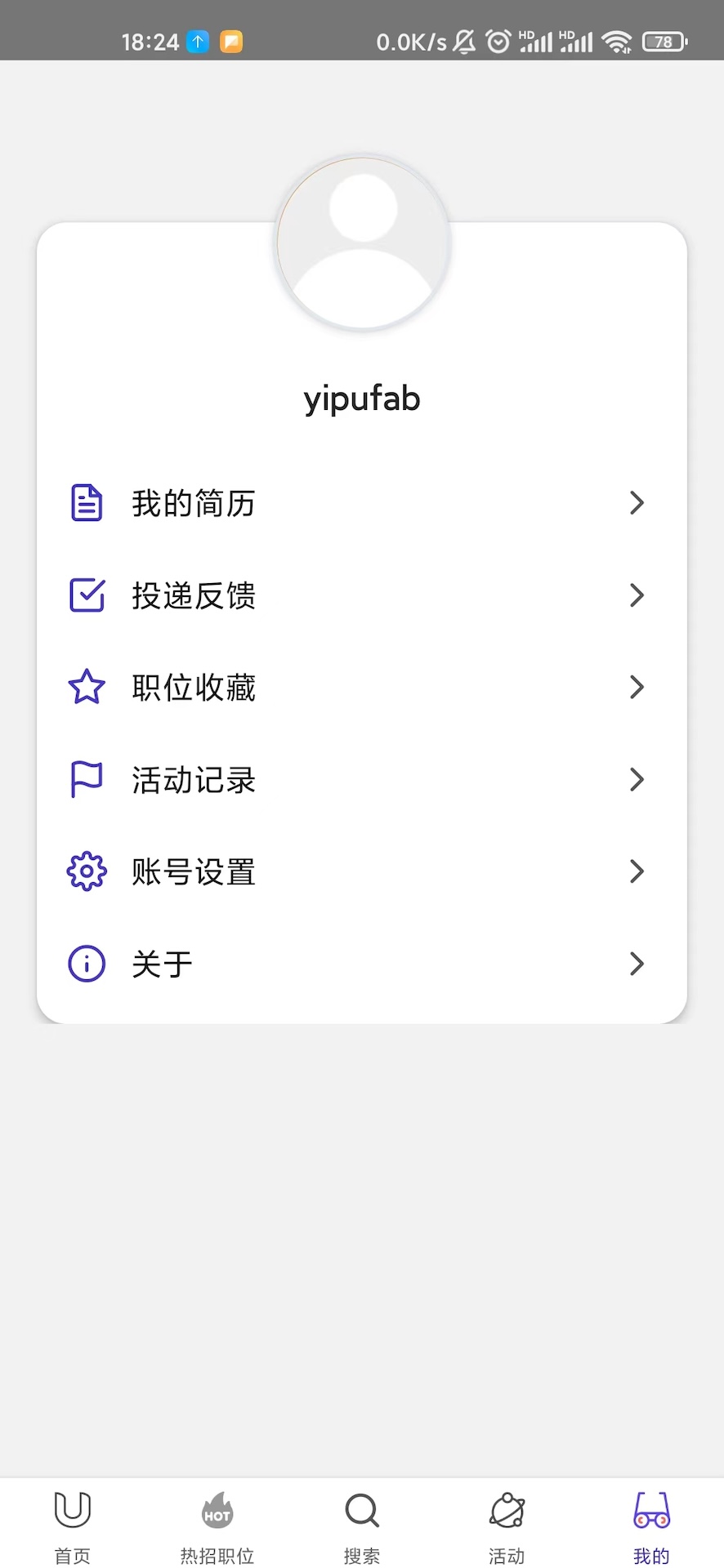Click the flag icon beside 活动记录
724x1568 pixels.
[x=87, y=779]
